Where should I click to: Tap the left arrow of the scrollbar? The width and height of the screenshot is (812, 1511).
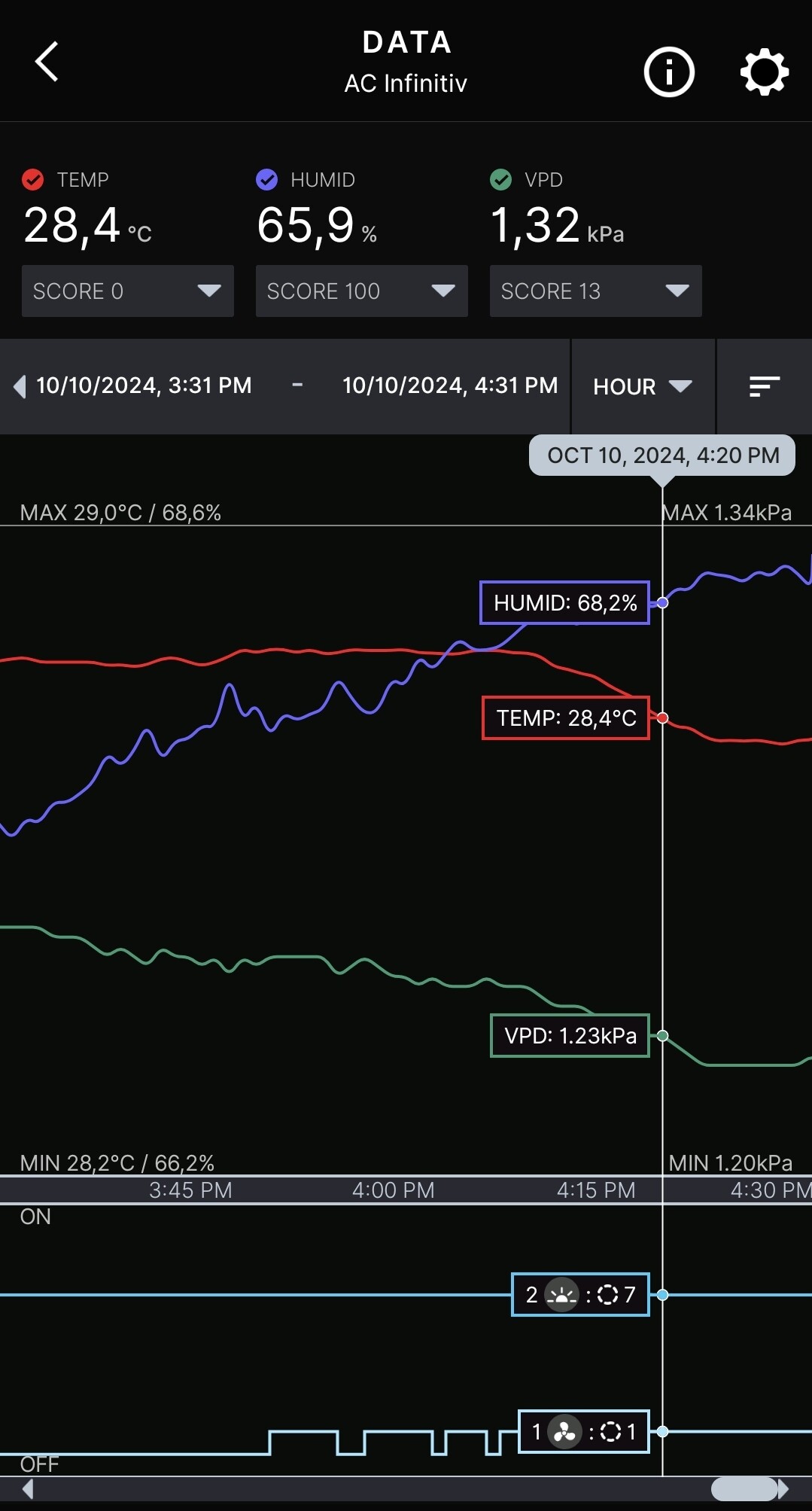coord(28,1488)
